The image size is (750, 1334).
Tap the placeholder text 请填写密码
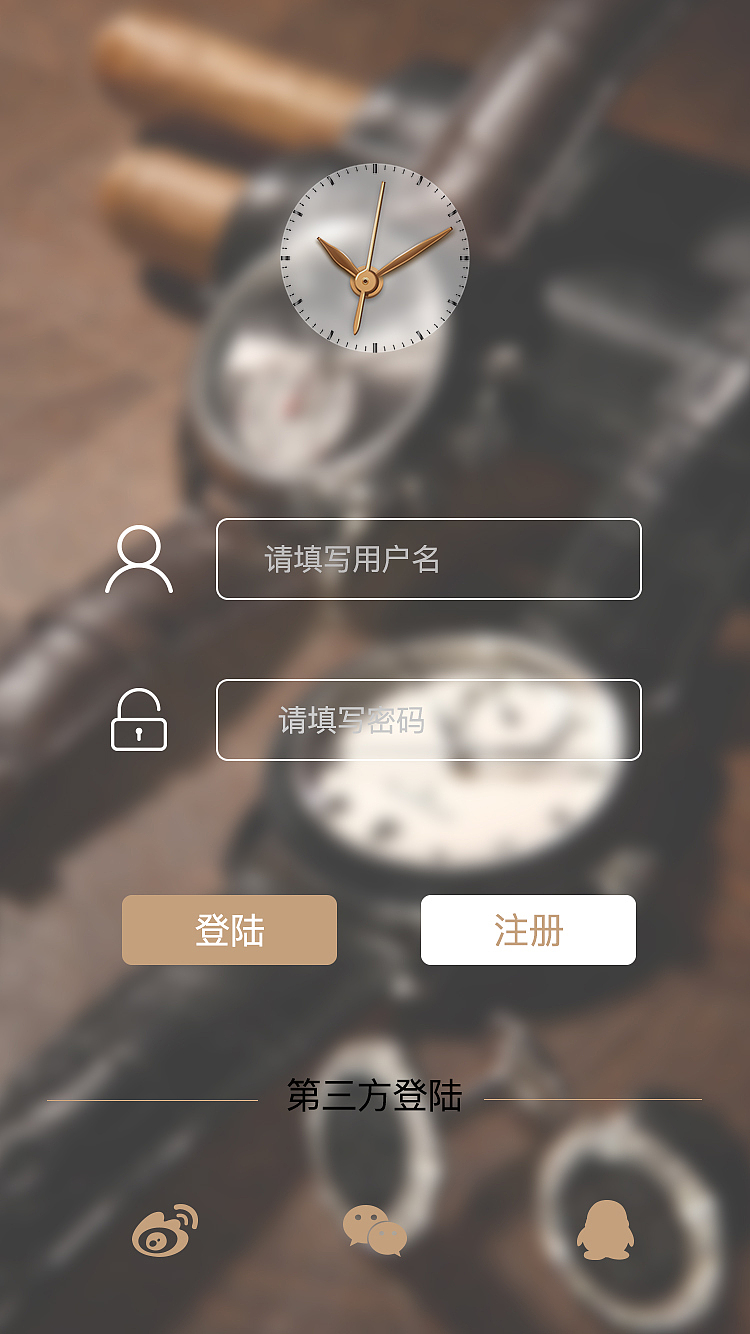pos(352,721)
